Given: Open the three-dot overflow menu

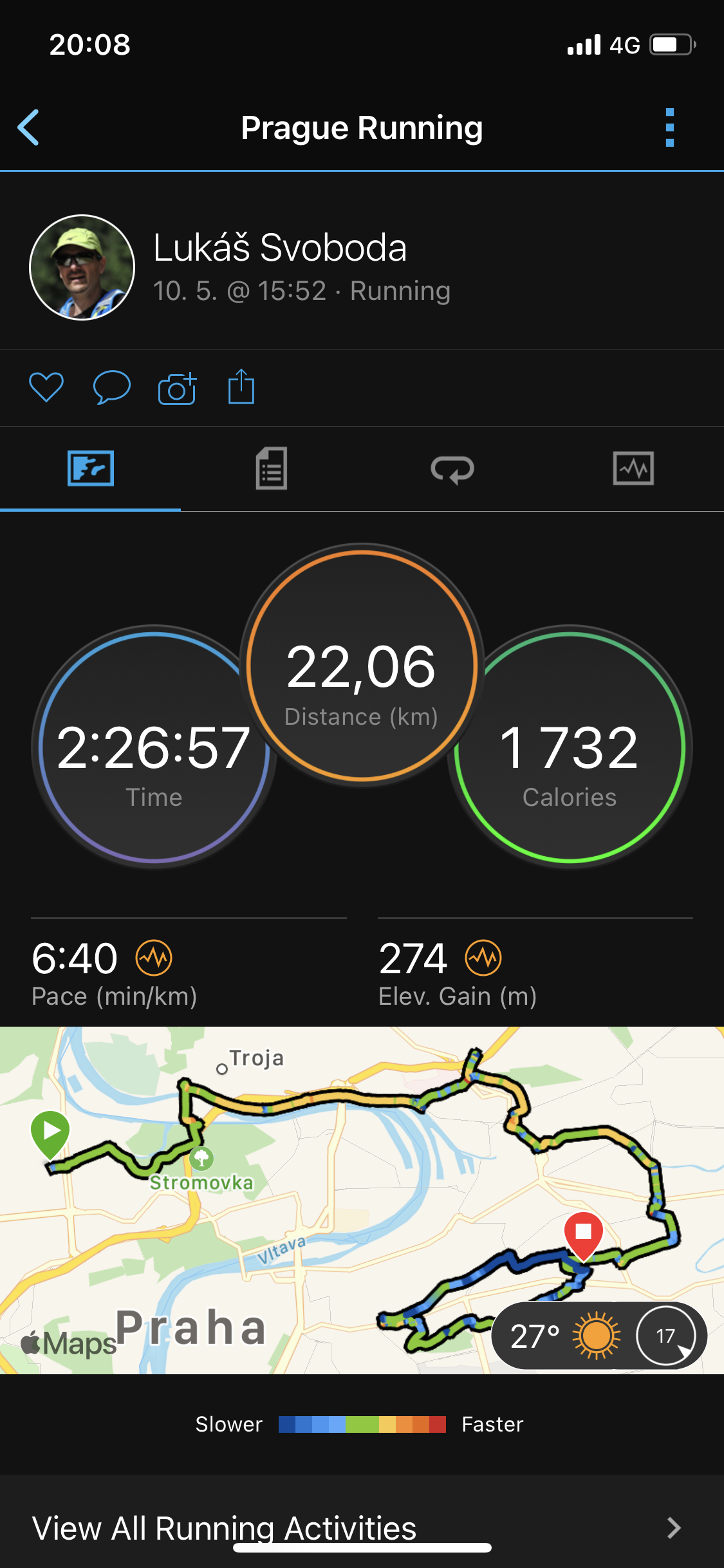Looking at the screenshot, I should pos(669,127).
